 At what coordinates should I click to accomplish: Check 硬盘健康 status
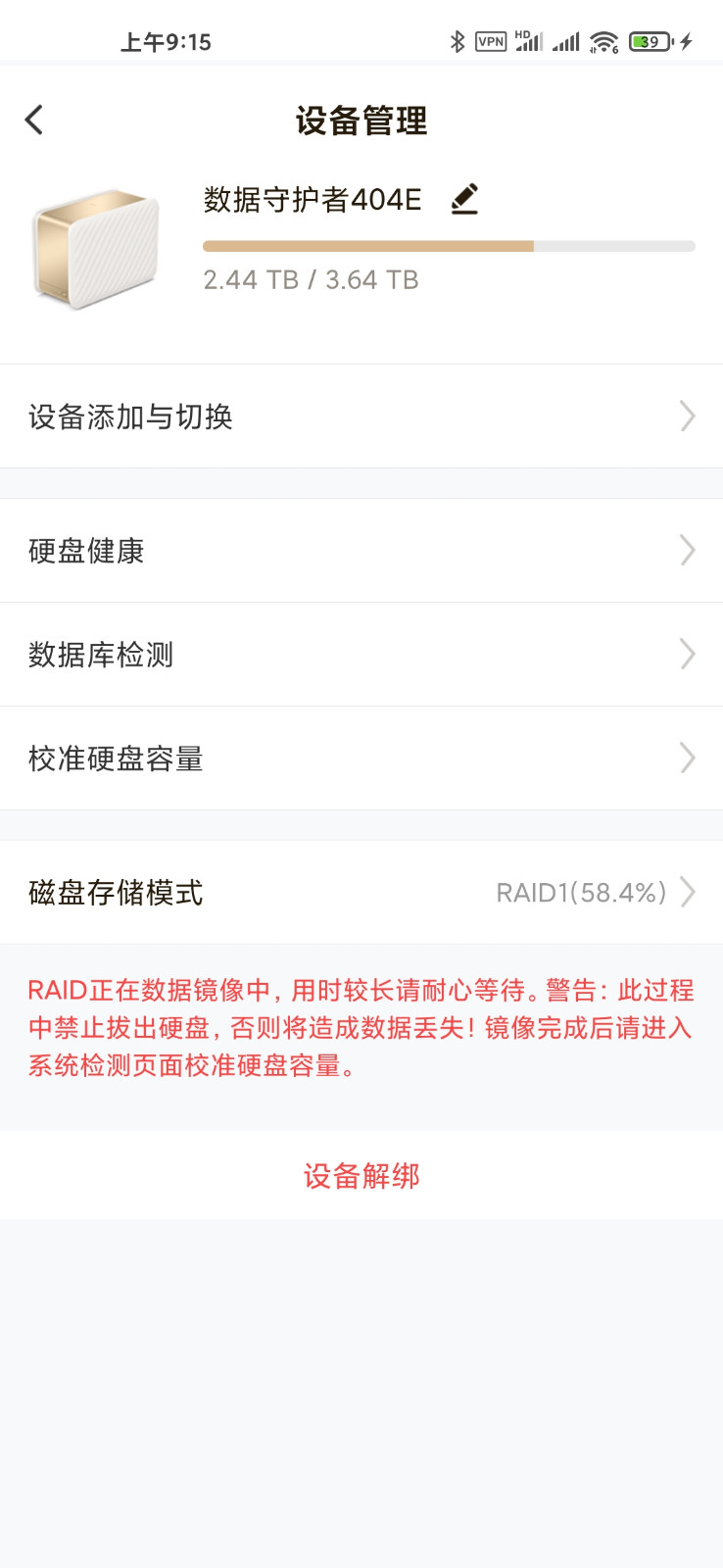361,551
